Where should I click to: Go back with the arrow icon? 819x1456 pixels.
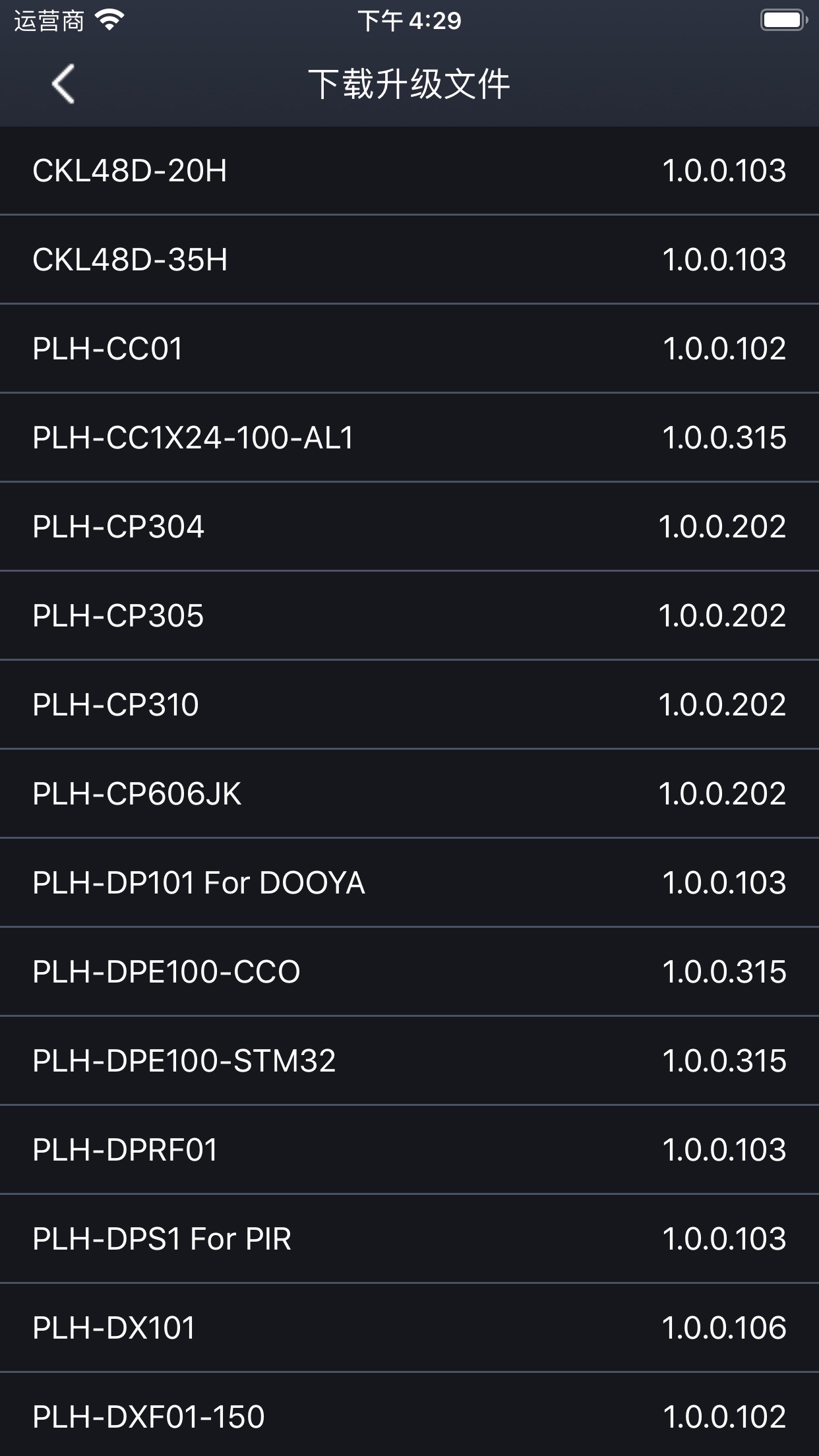[x=63, y=84]
